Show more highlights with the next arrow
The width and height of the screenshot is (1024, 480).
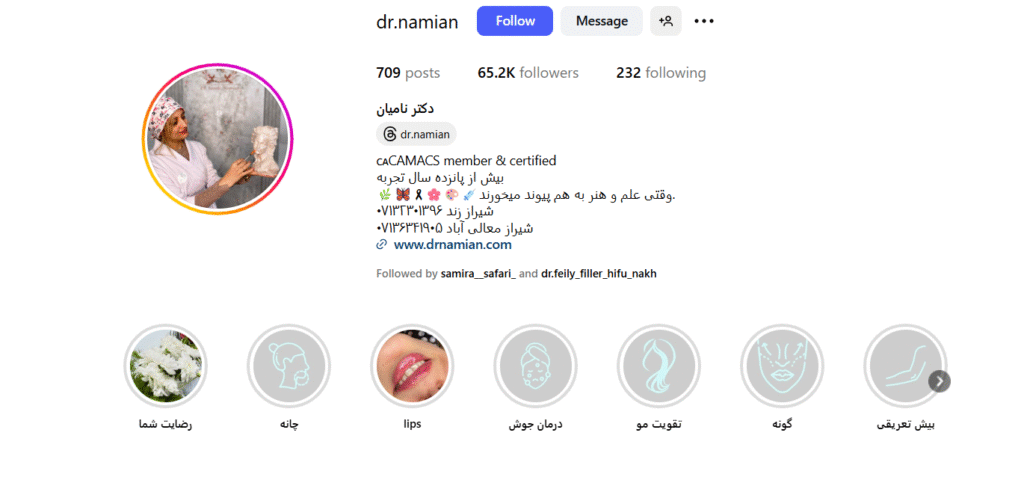point(939,381)
